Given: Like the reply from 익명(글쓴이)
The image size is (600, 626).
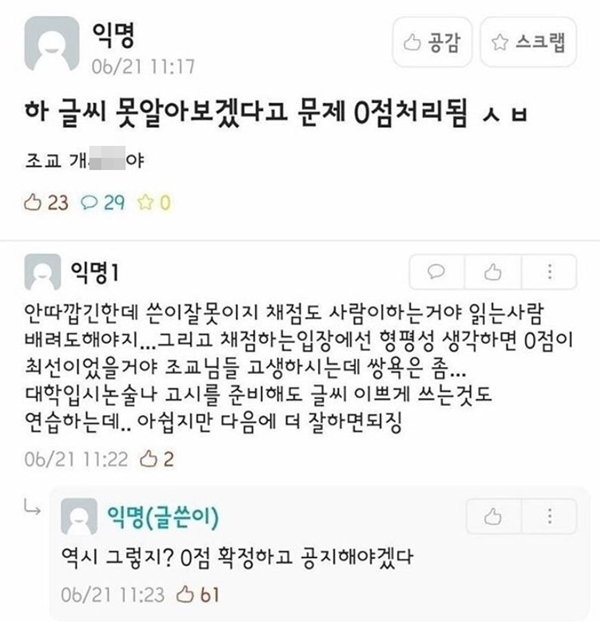Looking at the screenshot, I should [492, 517].
